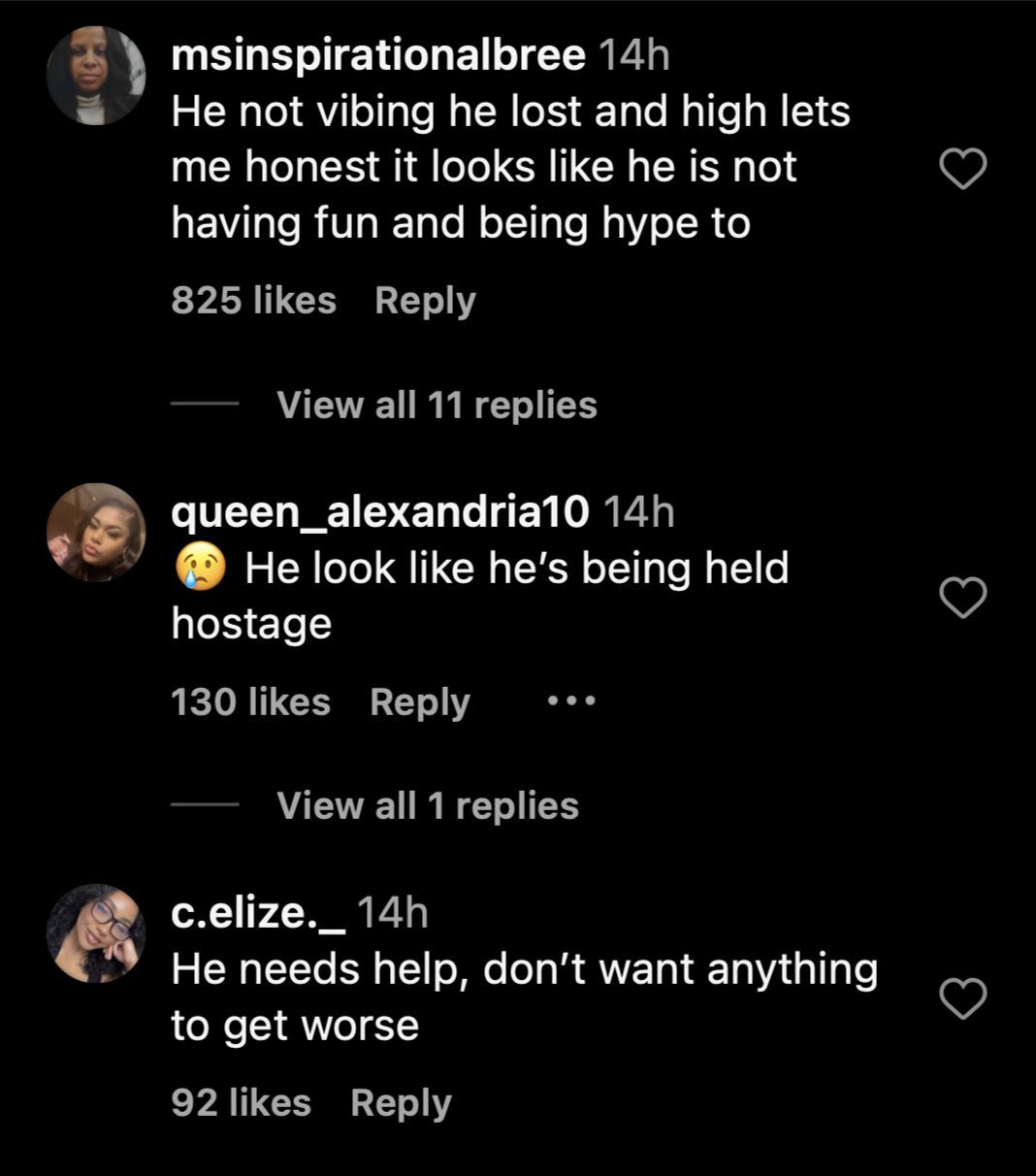Screen dimensions: 1036x1176
Task: Visit the queen_alexandria10 username link
Action: click(379, 511)
